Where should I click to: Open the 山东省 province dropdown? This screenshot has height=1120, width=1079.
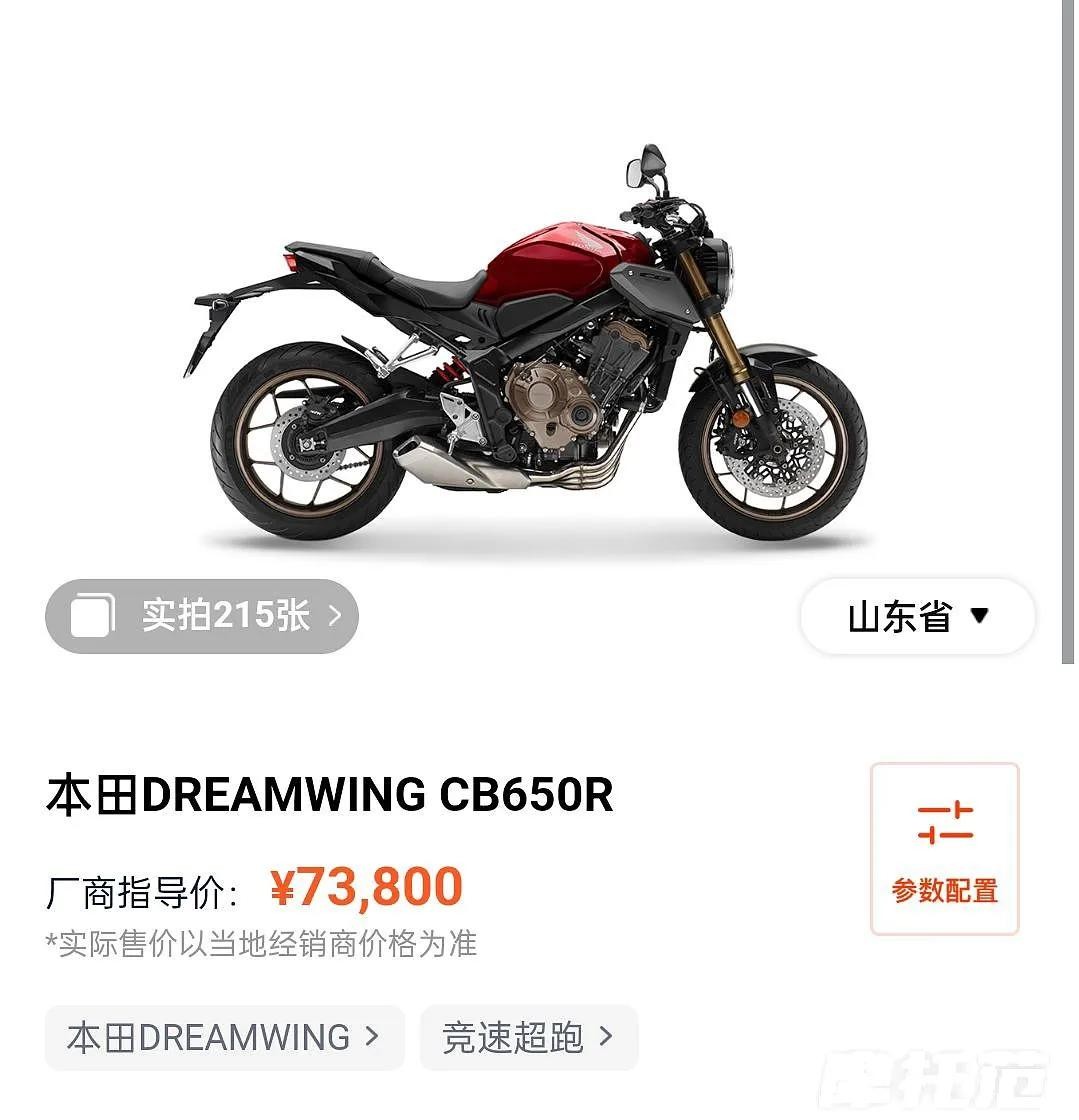(x=917, y=616)
